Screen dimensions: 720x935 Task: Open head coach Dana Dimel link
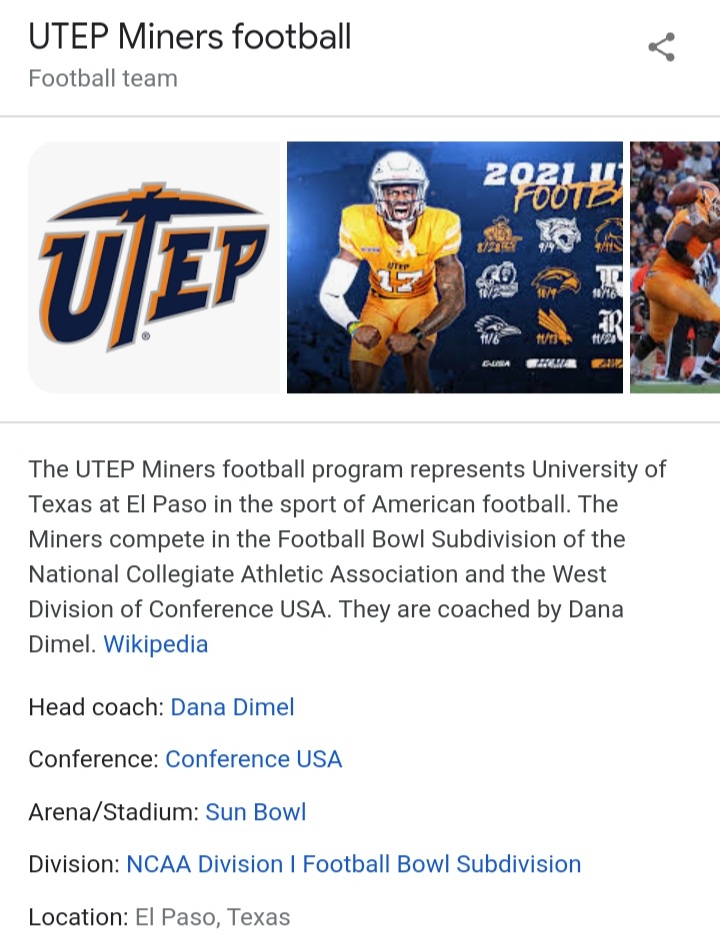(x=232, y=707)
